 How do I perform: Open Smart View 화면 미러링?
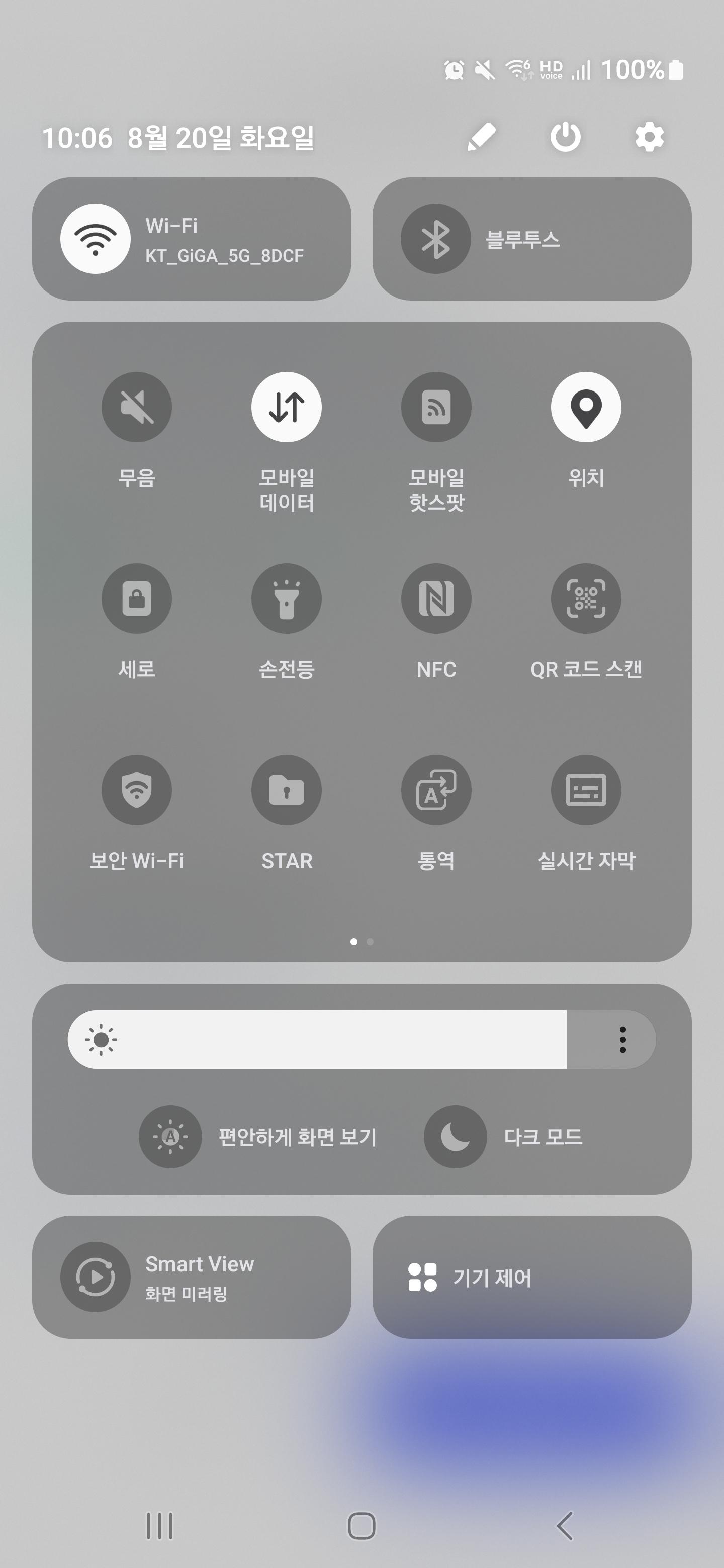point(191,1277)
